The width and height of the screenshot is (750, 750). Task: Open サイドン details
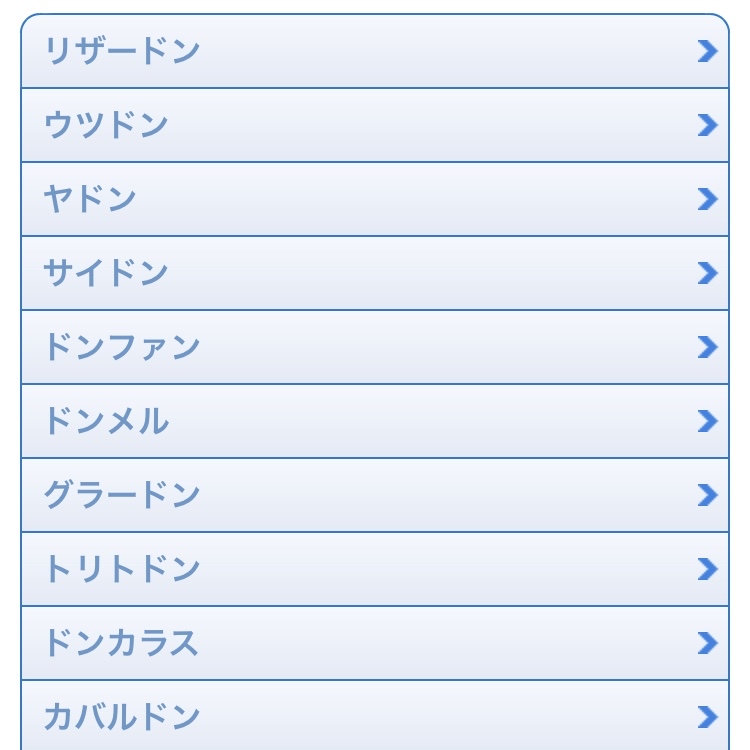click(x=374, y=273)
